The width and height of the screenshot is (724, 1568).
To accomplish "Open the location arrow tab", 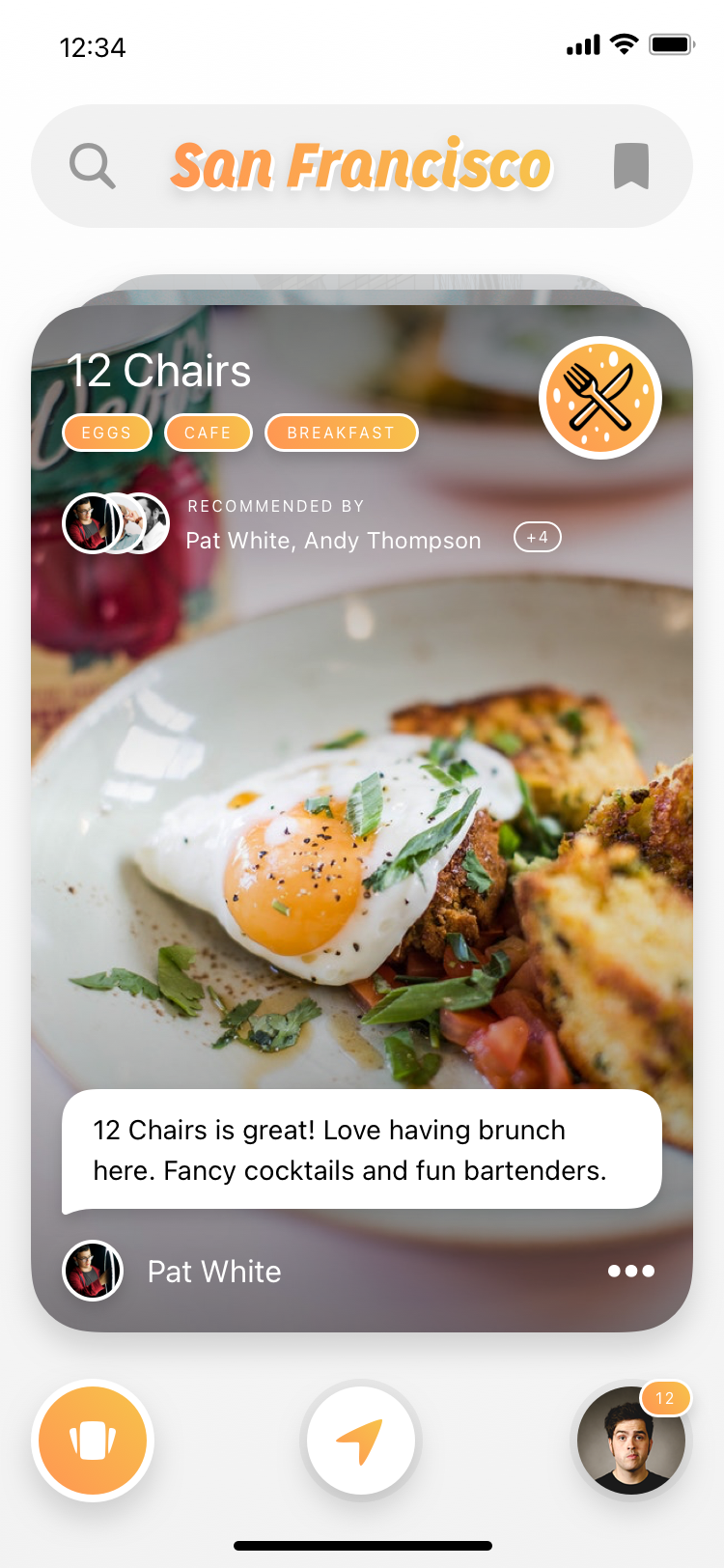I will coord(361,1441).
